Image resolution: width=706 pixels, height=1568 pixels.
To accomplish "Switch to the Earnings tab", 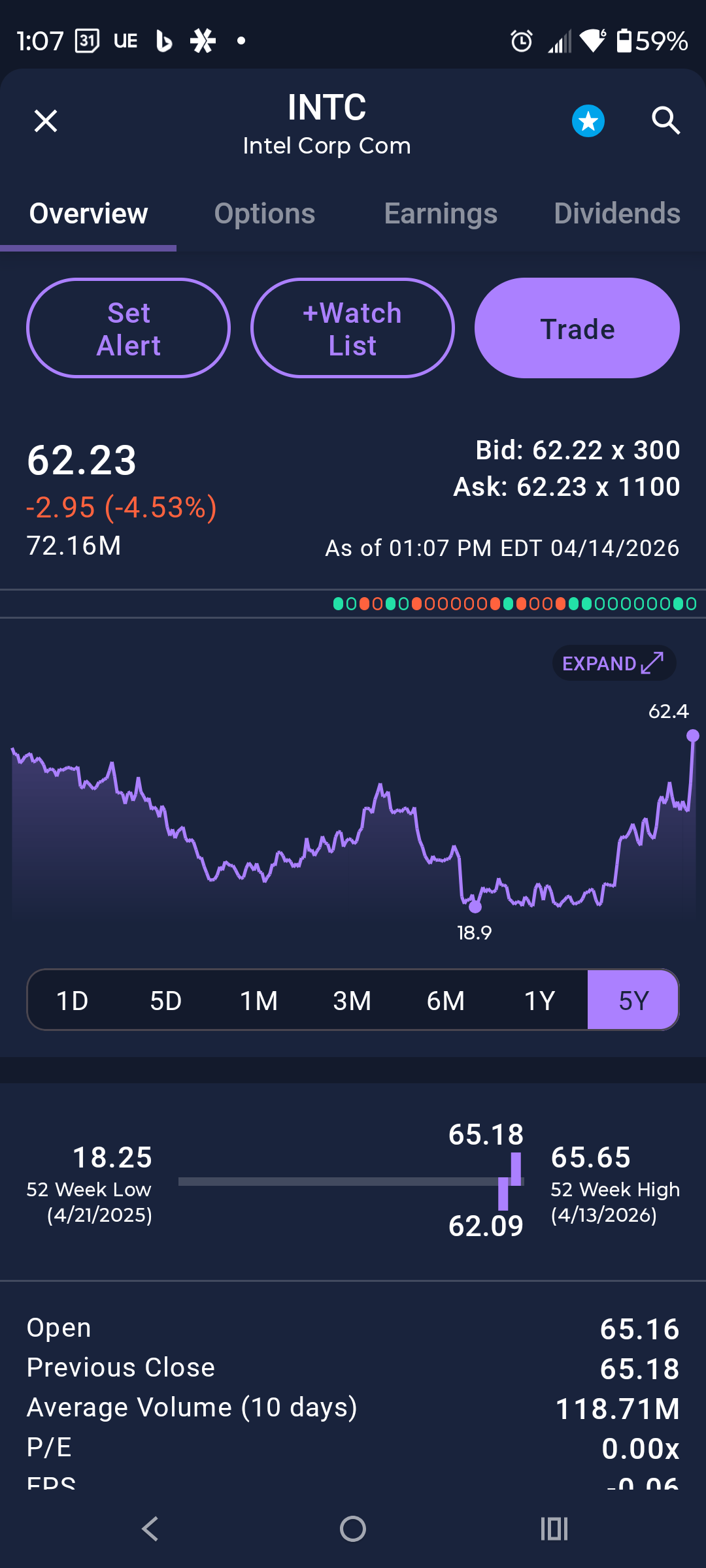I will (441, 214).
